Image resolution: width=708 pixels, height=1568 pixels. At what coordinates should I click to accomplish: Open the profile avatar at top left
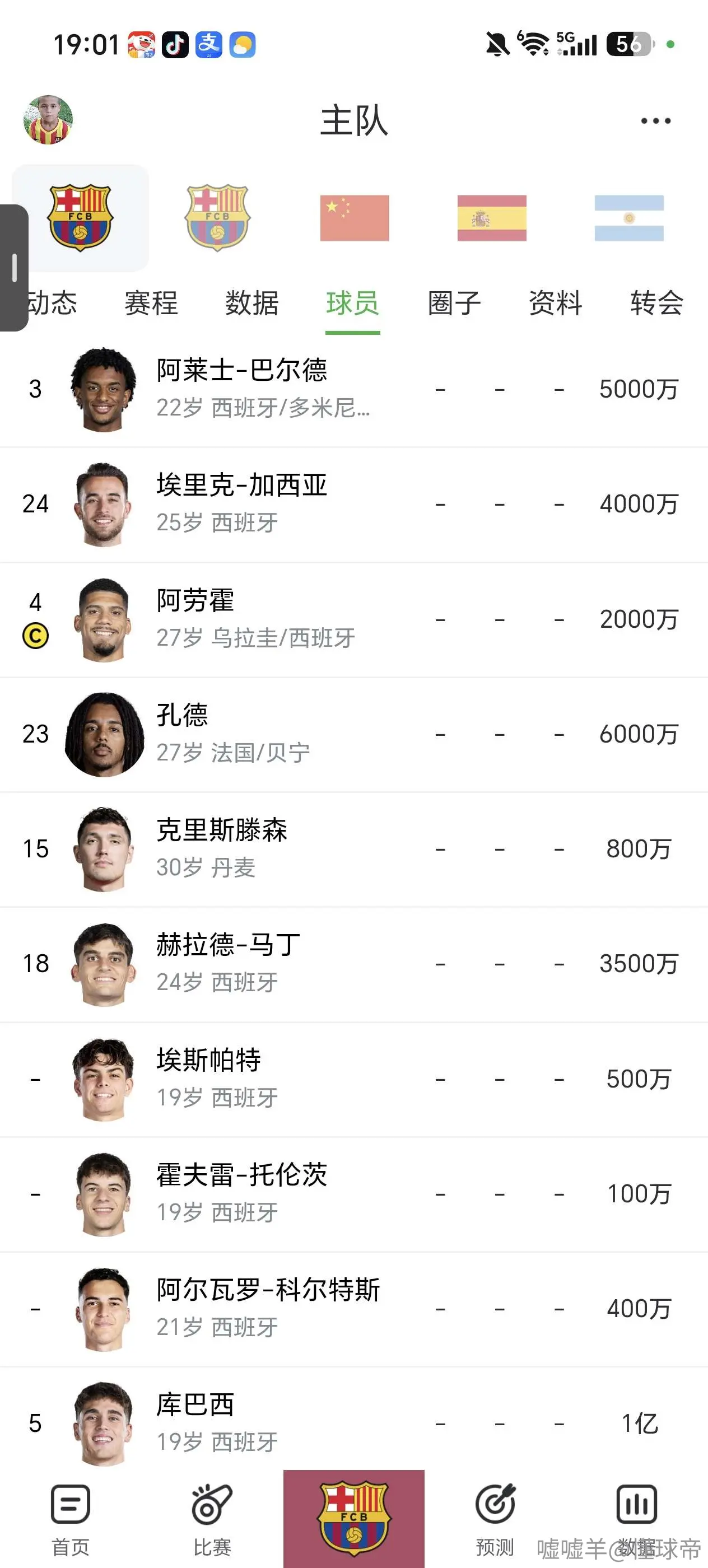tap(48, 119)
